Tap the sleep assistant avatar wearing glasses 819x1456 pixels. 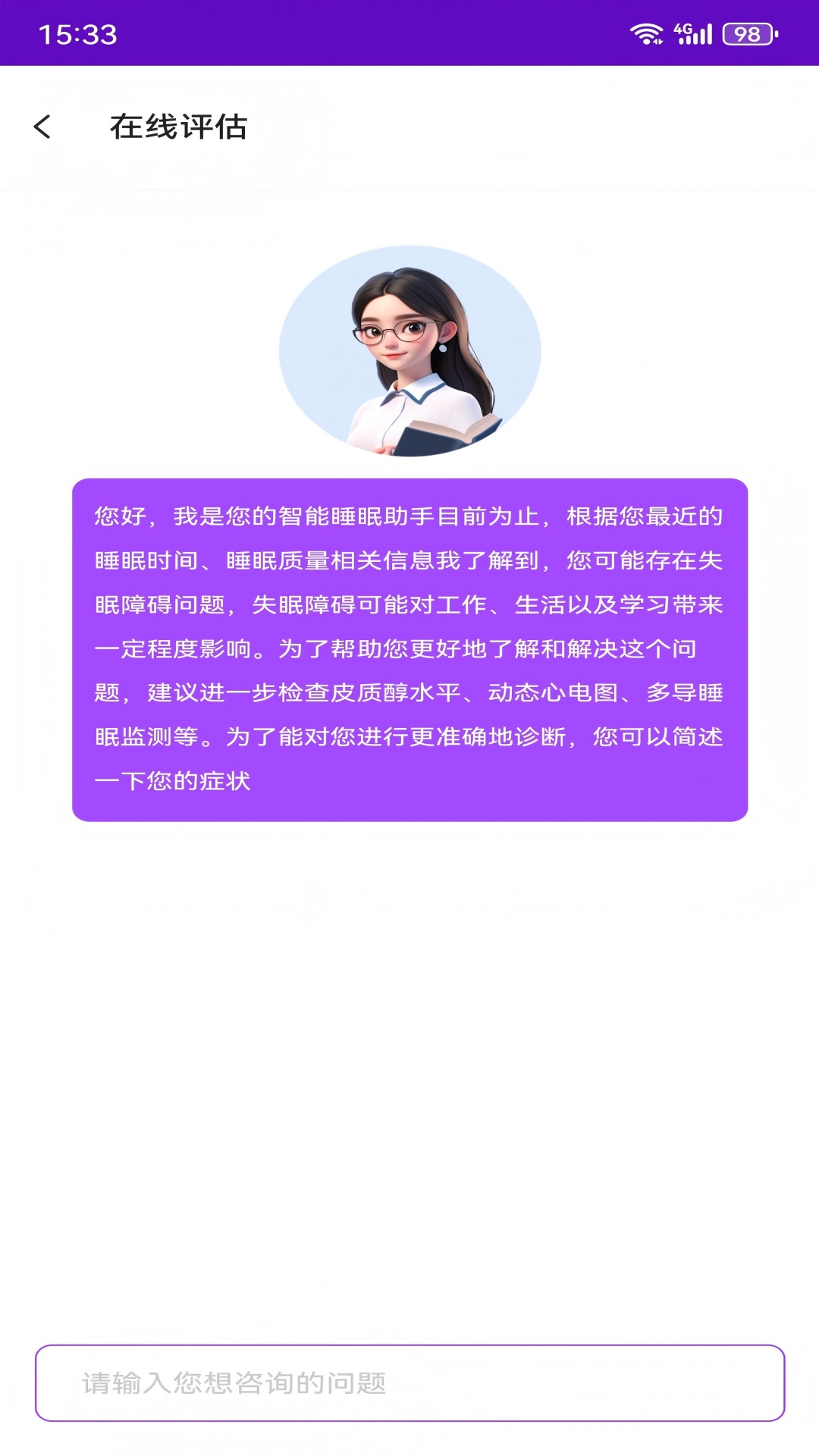(409, 353)
